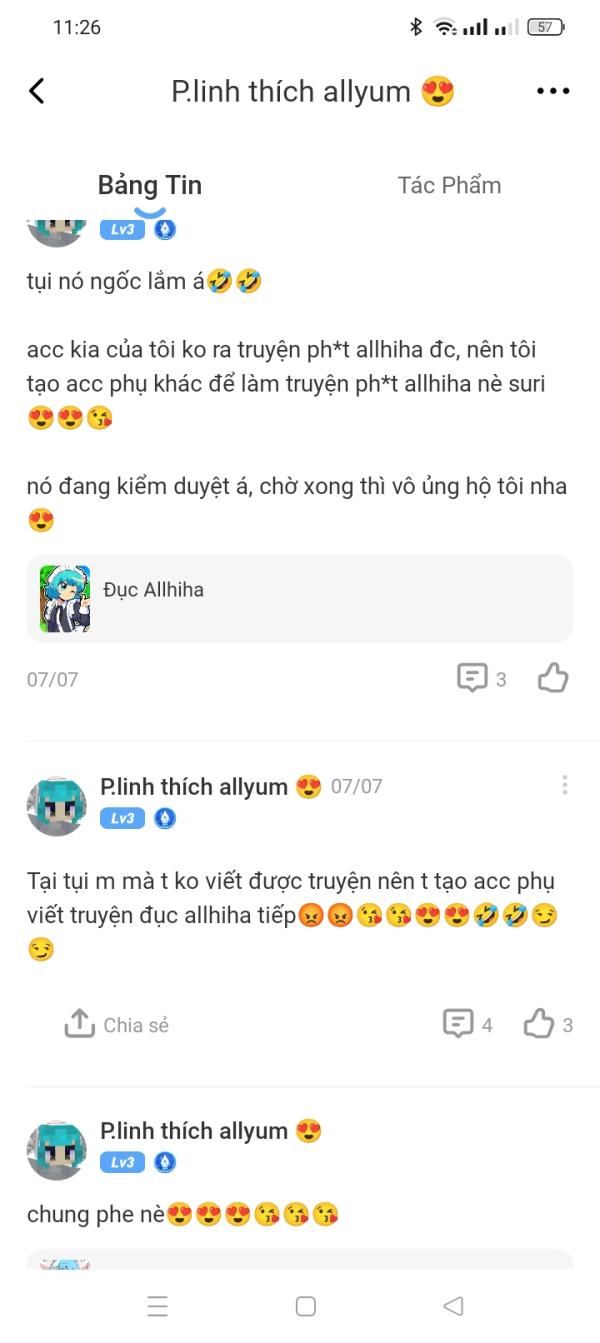The height and width of the screenshot is (1343, 600).
Task: Like the post showing 3 comments
Action: coord(553,679)
